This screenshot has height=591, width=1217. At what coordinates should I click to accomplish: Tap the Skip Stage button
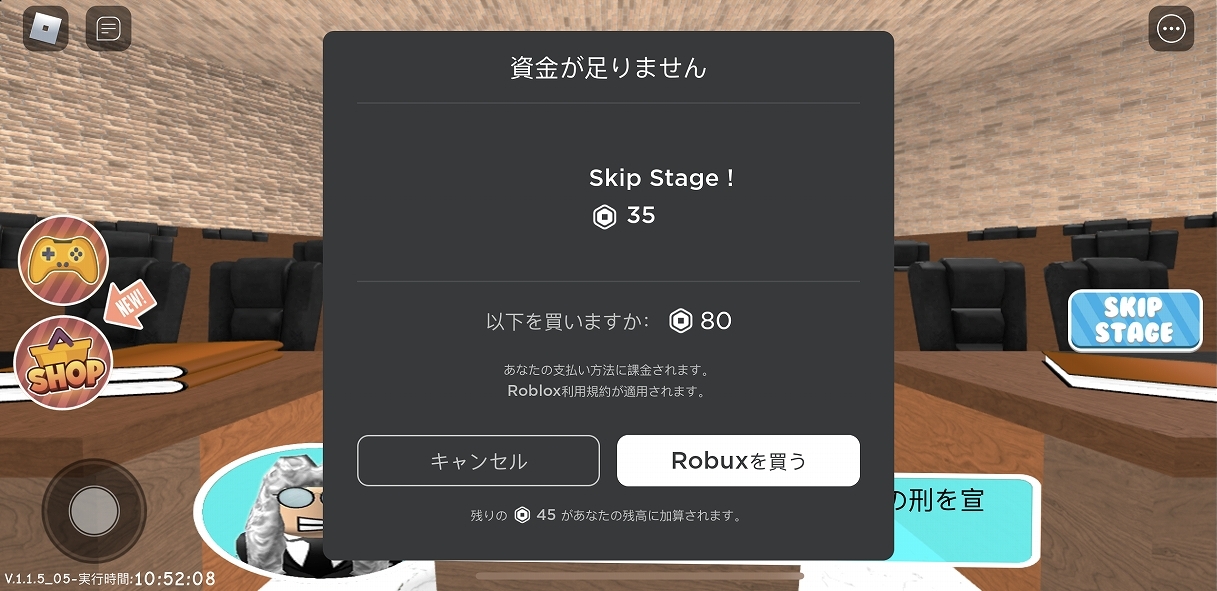[1134, 321]
